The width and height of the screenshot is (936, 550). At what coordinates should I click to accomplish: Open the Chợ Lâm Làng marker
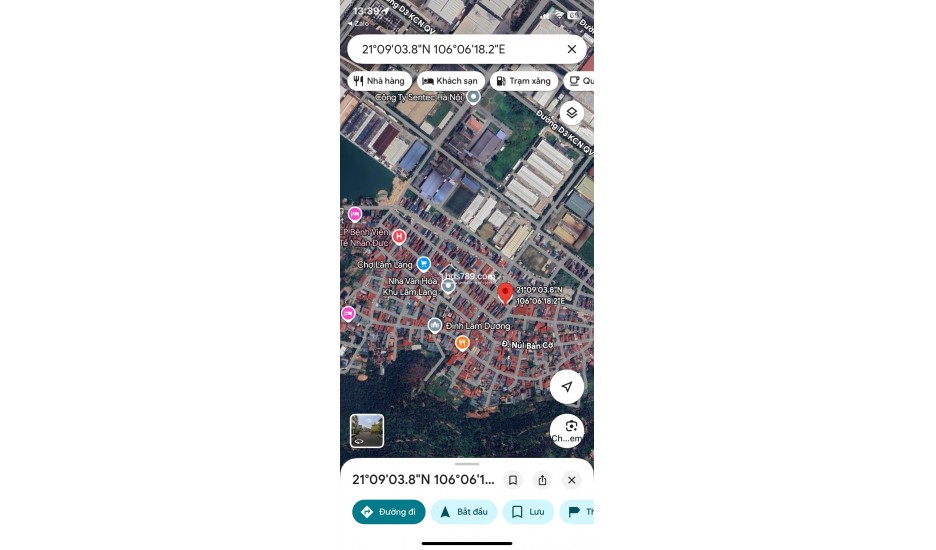click(x=424, y=264)
